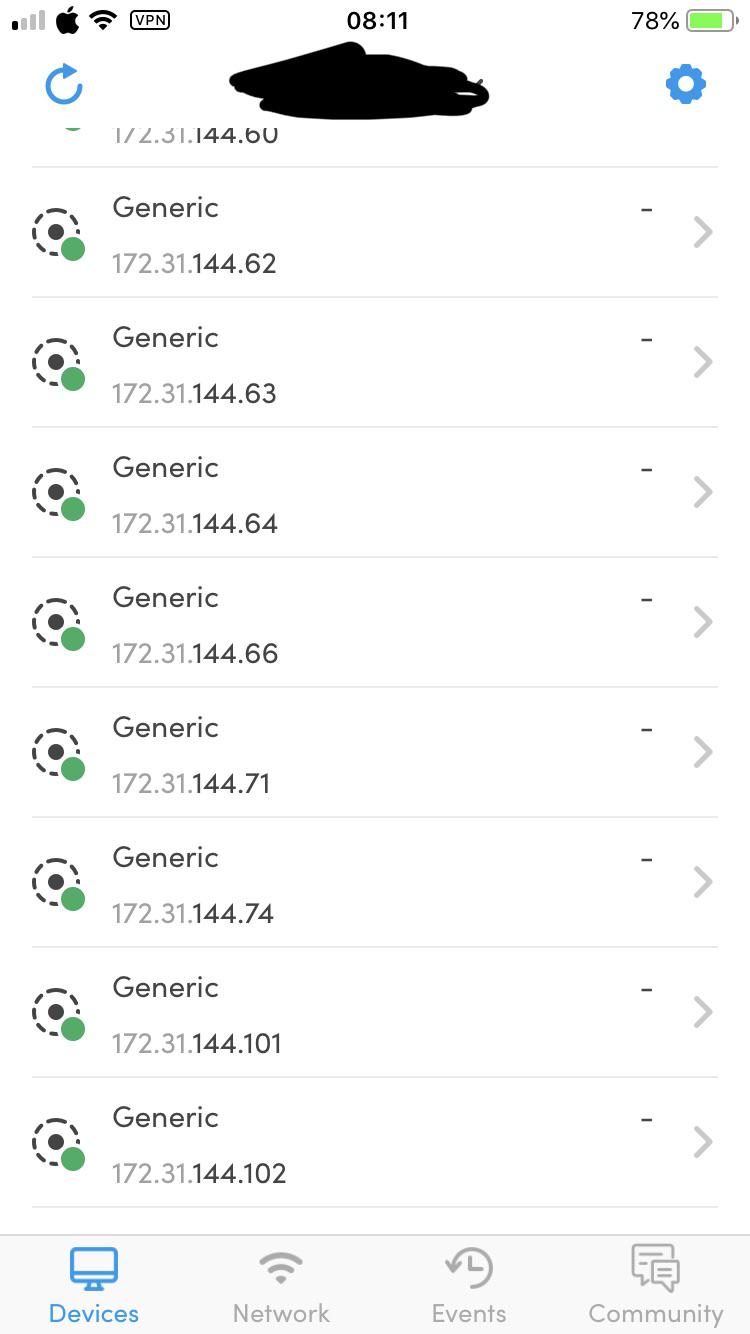Tap the device icon for 172.31.144.62

(x=58, y=232)
